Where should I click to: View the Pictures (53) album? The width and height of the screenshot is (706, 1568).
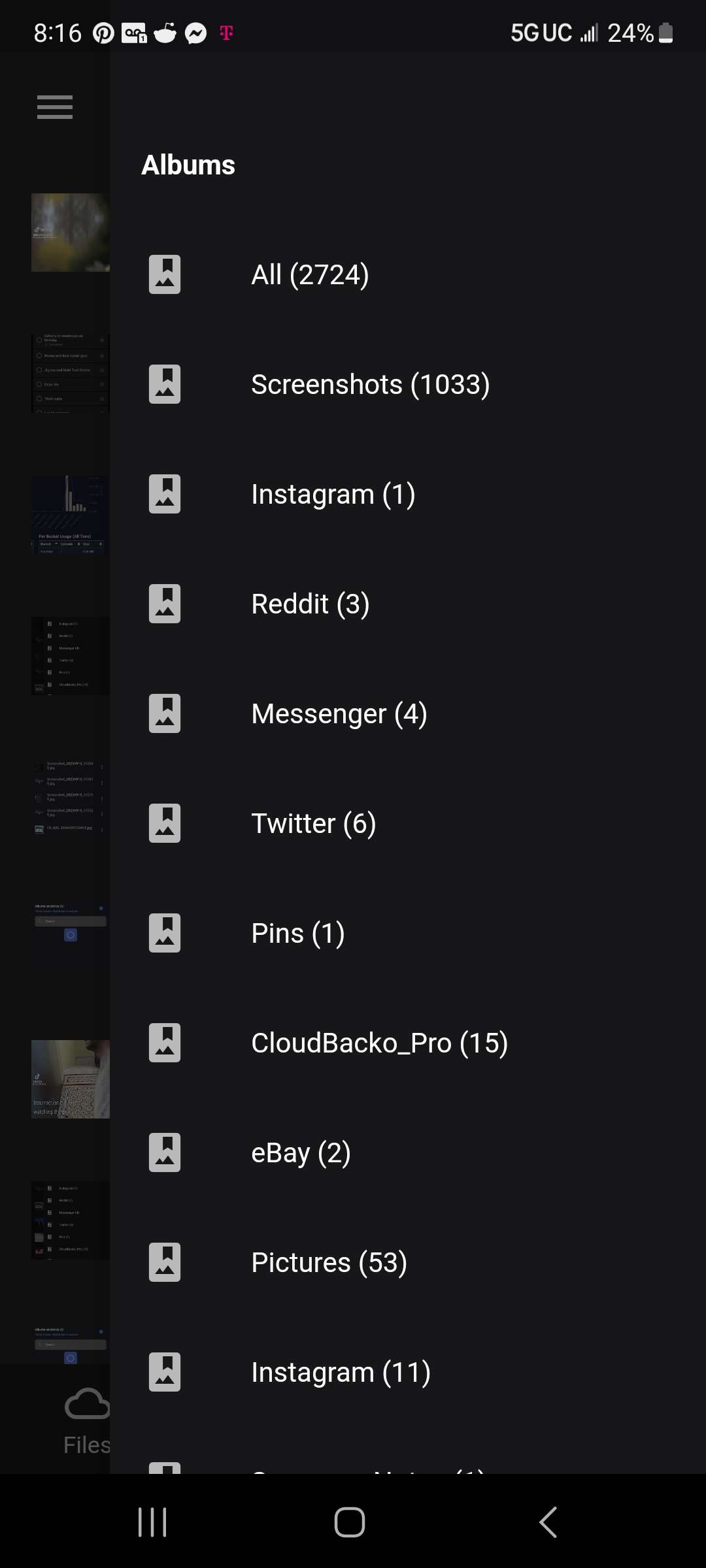pyautogui.click(x=408, y=1262)
